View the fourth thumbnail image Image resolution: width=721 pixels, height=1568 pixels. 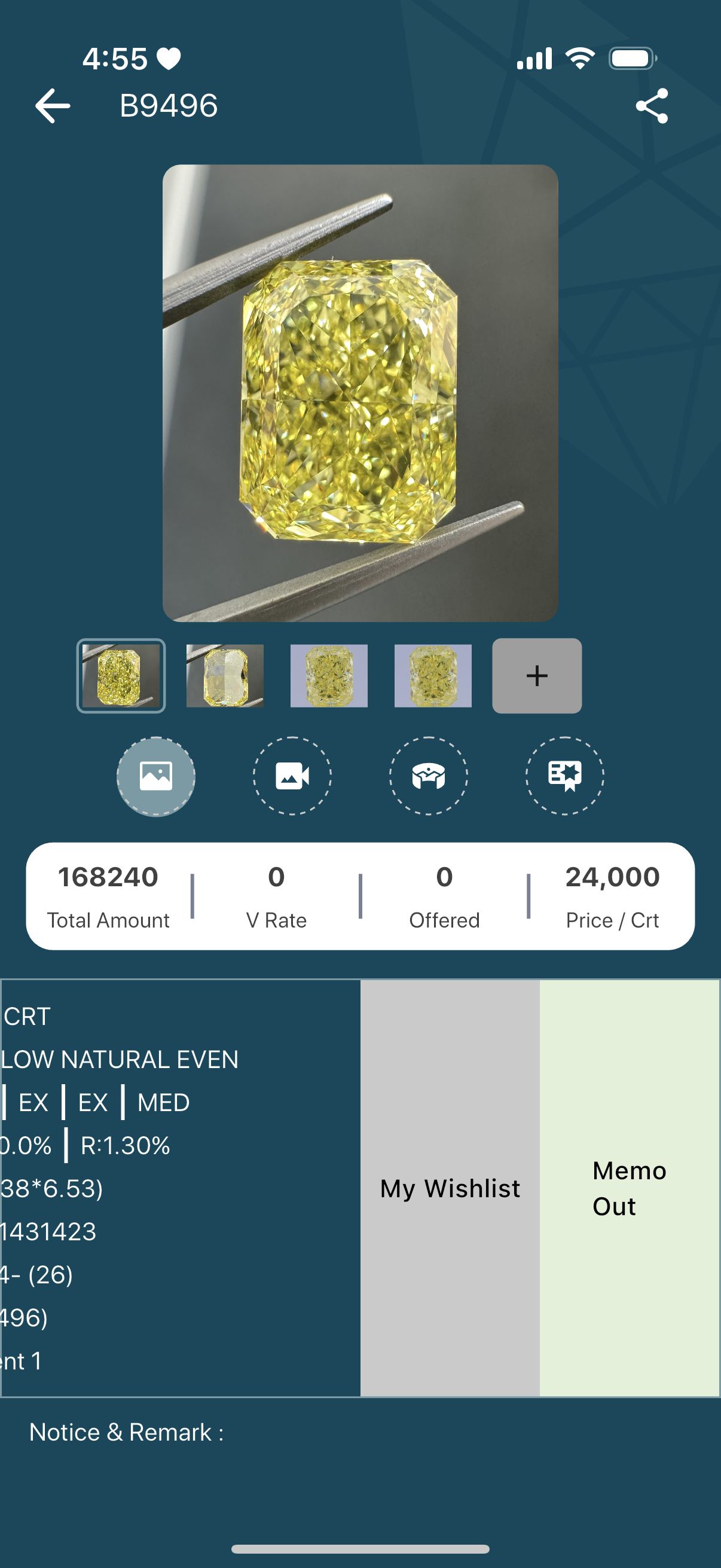[x=433, y=675]
